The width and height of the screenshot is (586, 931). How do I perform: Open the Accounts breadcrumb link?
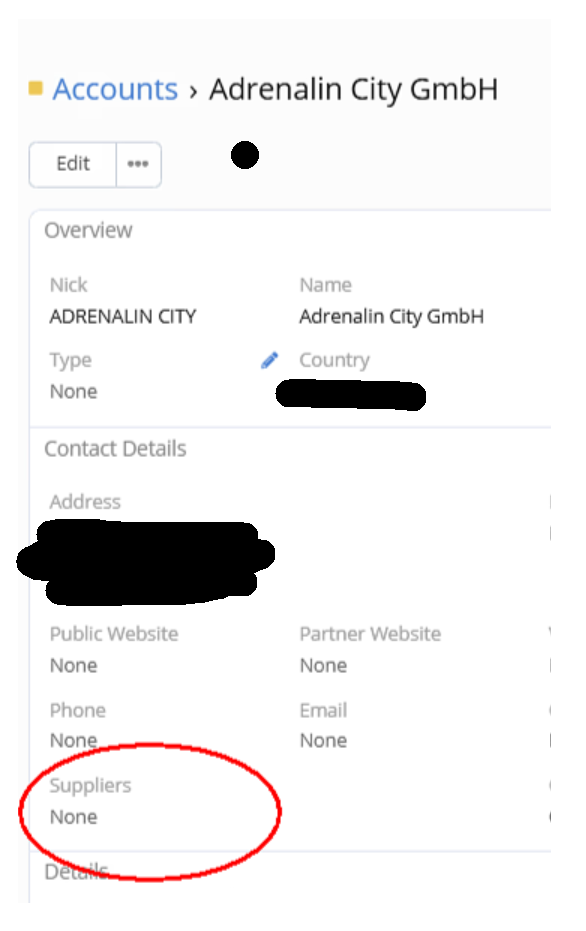[115, 90]
